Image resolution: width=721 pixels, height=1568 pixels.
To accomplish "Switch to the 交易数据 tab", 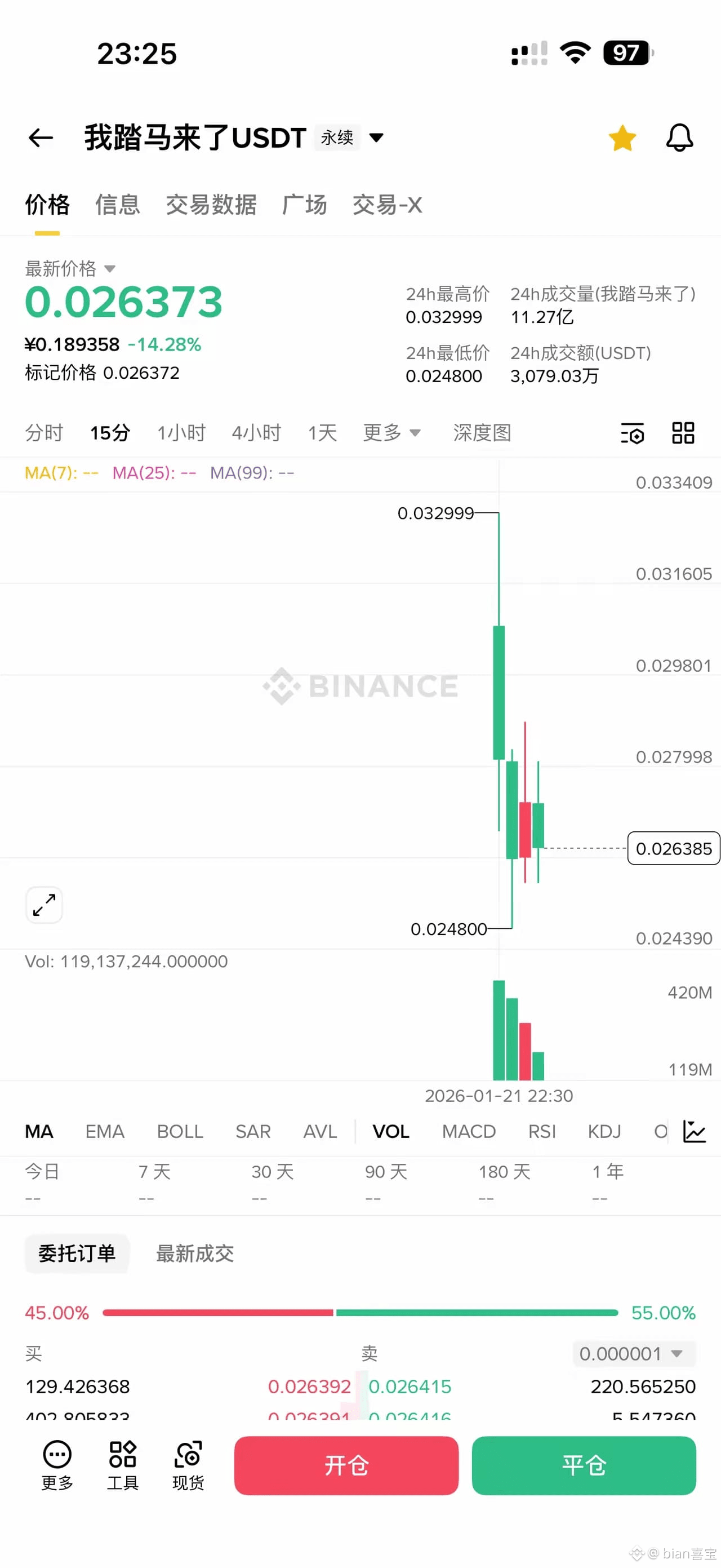I will [211, 205].
